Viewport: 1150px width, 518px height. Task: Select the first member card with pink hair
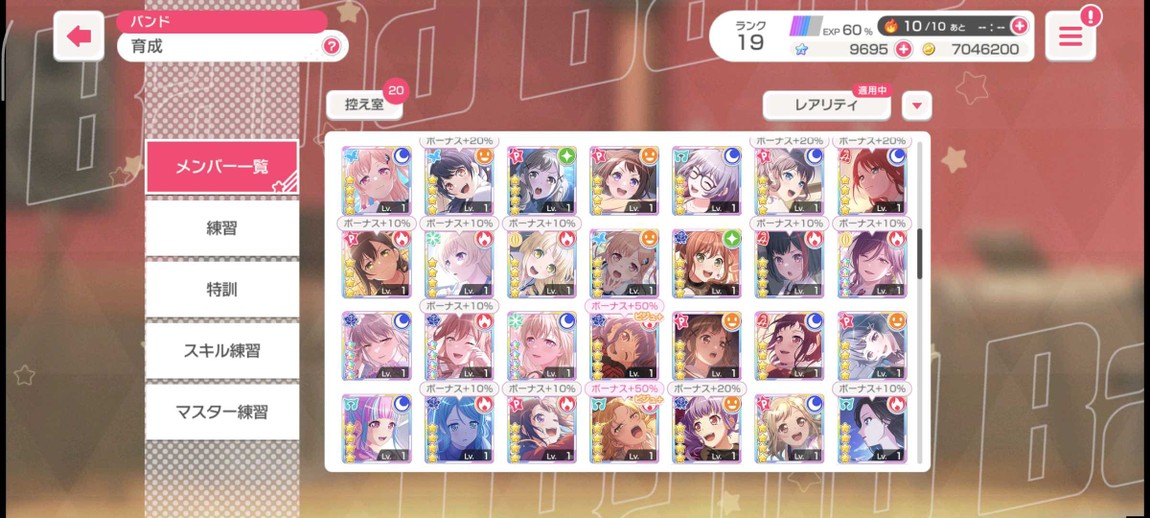(x=376, y=181)
